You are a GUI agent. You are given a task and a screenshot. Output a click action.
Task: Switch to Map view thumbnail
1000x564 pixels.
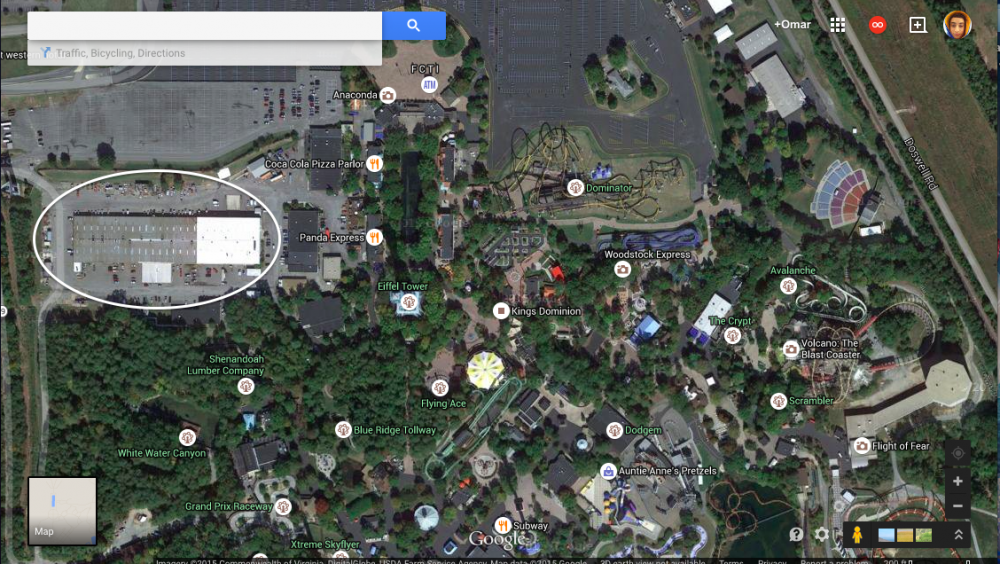click(62, 511)
